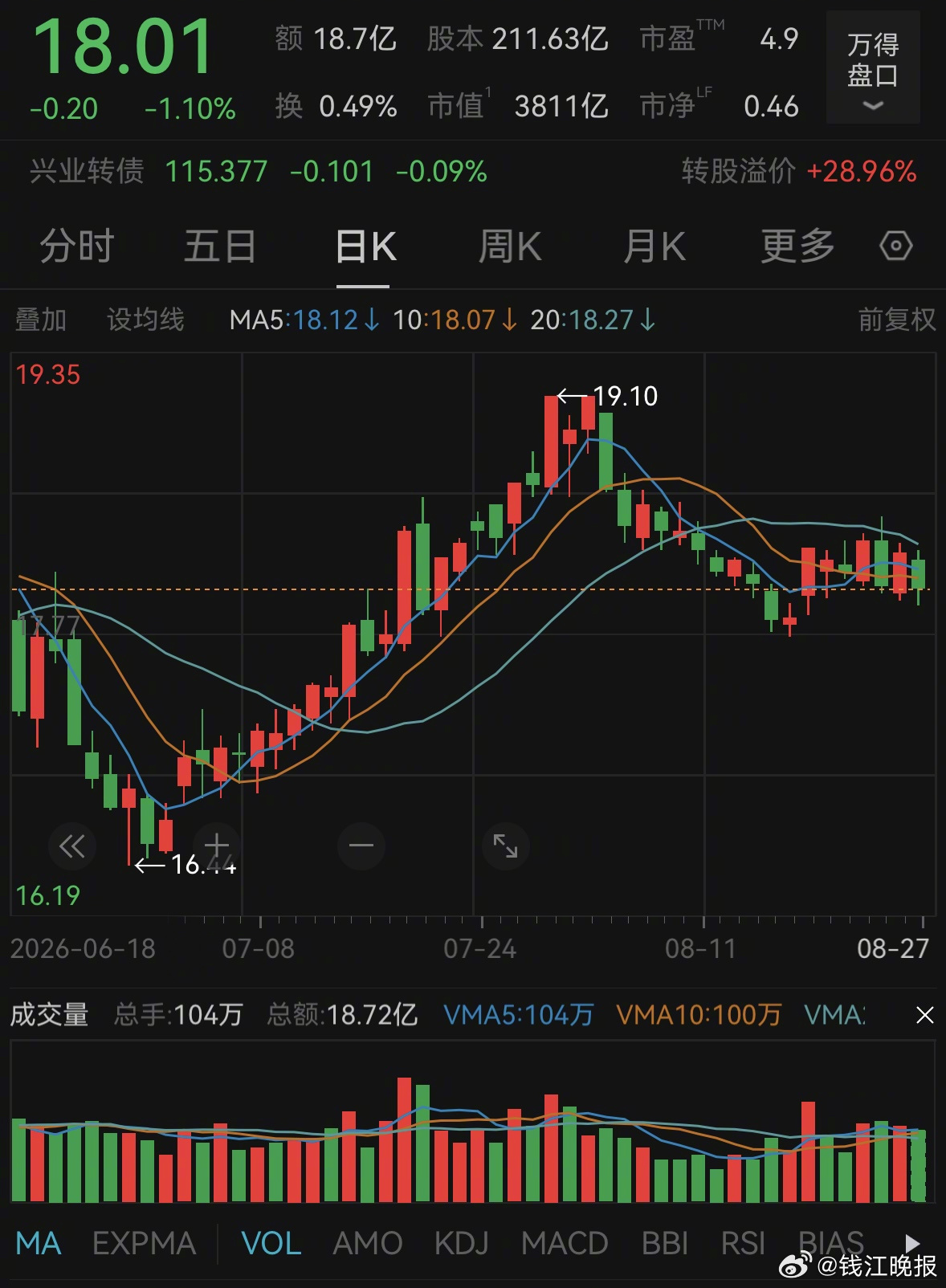This screenshot has width=946, height=1288.
Task: Select the 月K chart tab
Action: (654, 246)
